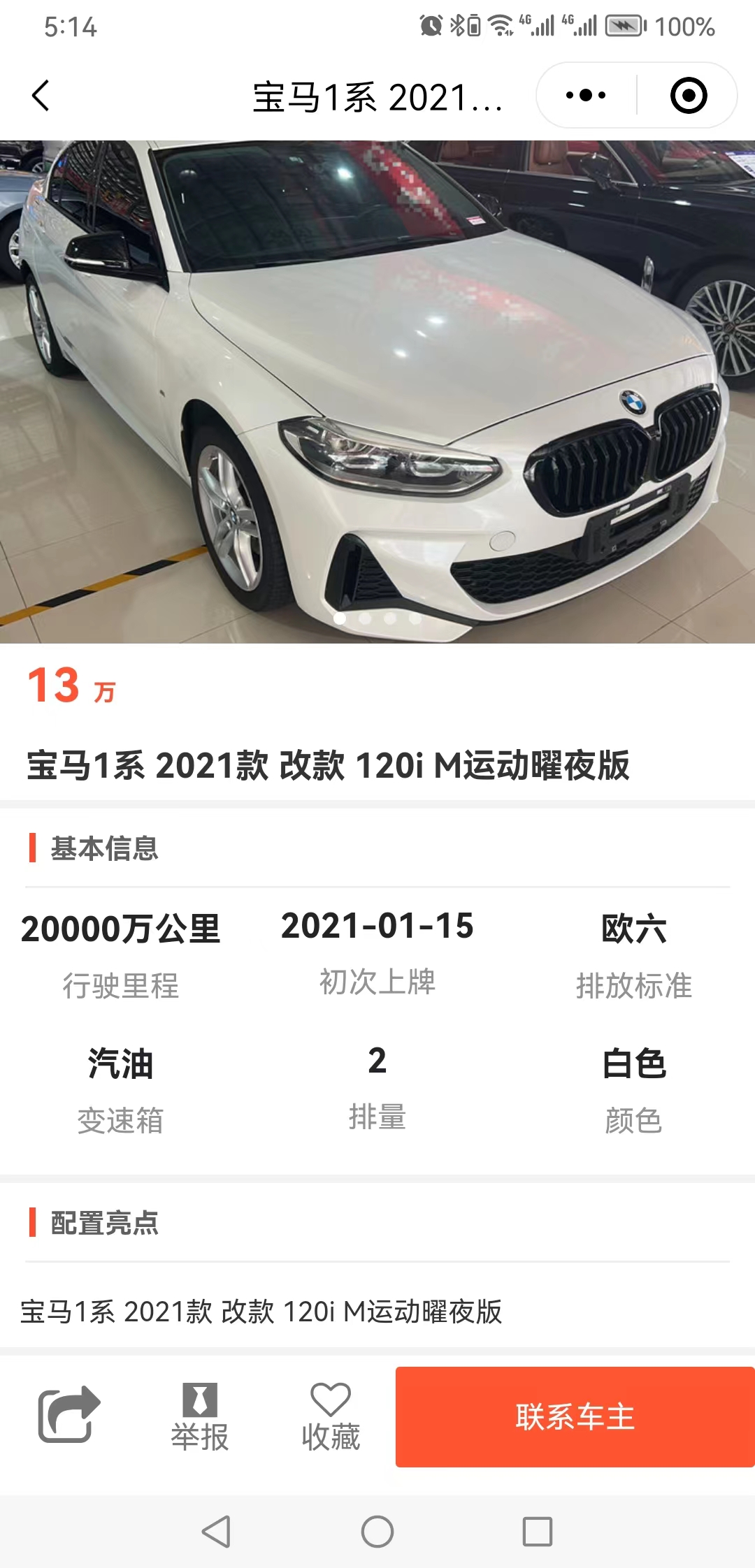The height and width of the screenshot is (1568, 755).
Task: Open the mini program three-dot menu
Action: [586, 95]
